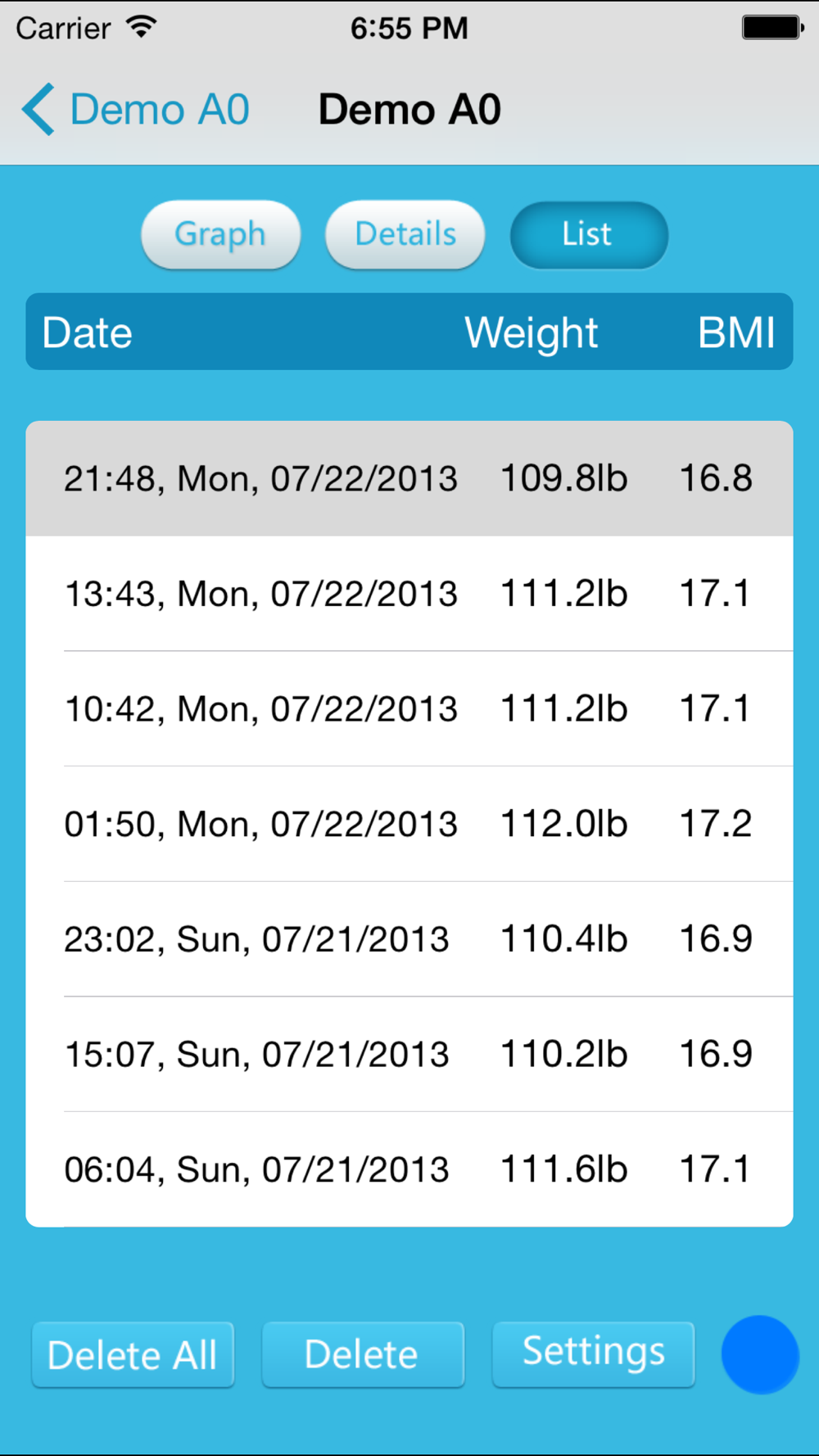819x1456 pixels.
Task: Select the 01:50 Mon 07/22/2013 entry
Action: point(409,824)
